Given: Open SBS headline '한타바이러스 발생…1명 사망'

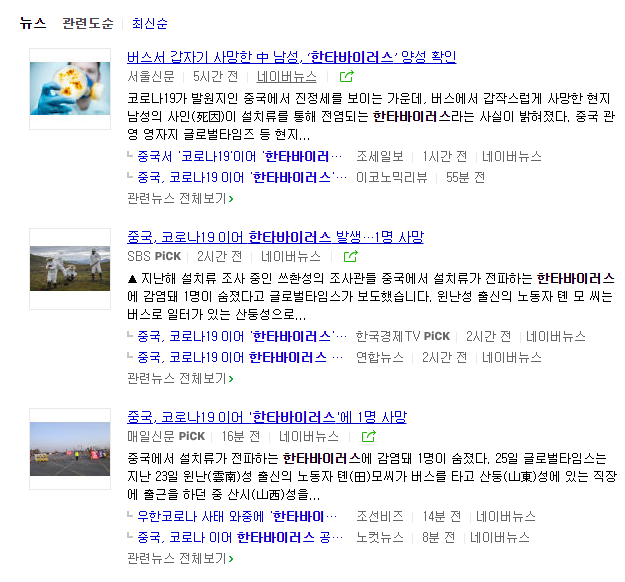Looking at the screenshot, I should pyautogui.click(x=275, y=237).
